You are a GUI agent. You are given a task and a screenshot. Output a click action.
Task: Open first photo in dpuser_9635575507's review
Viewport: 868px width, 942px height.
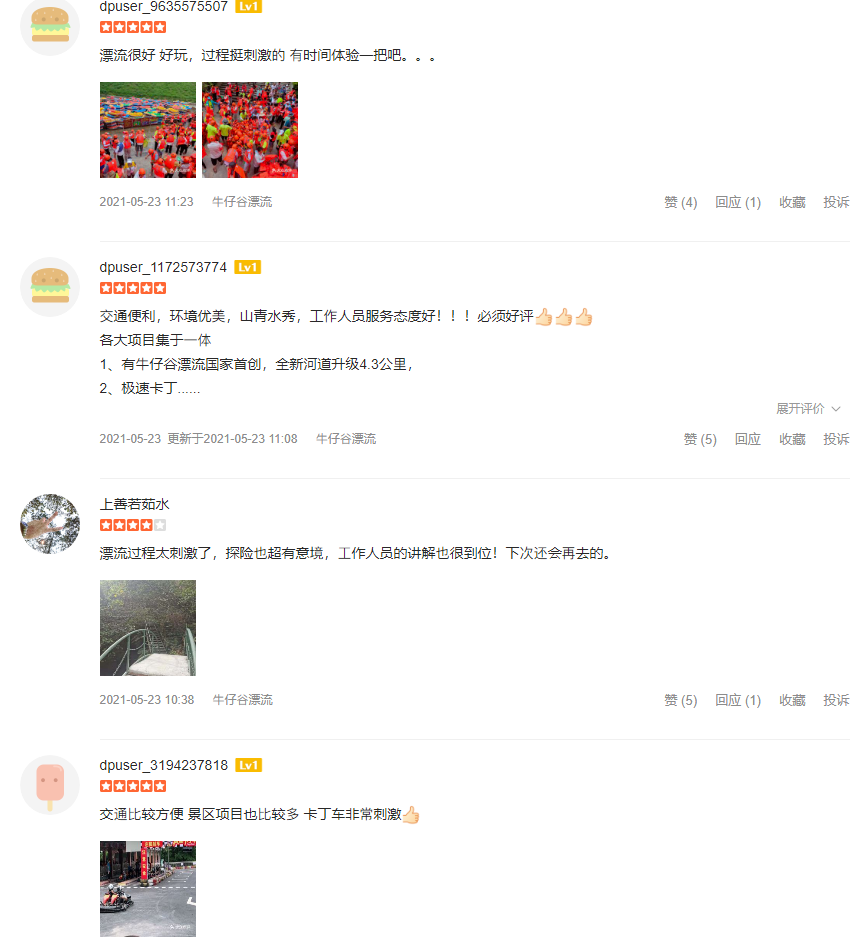(147, 130)
